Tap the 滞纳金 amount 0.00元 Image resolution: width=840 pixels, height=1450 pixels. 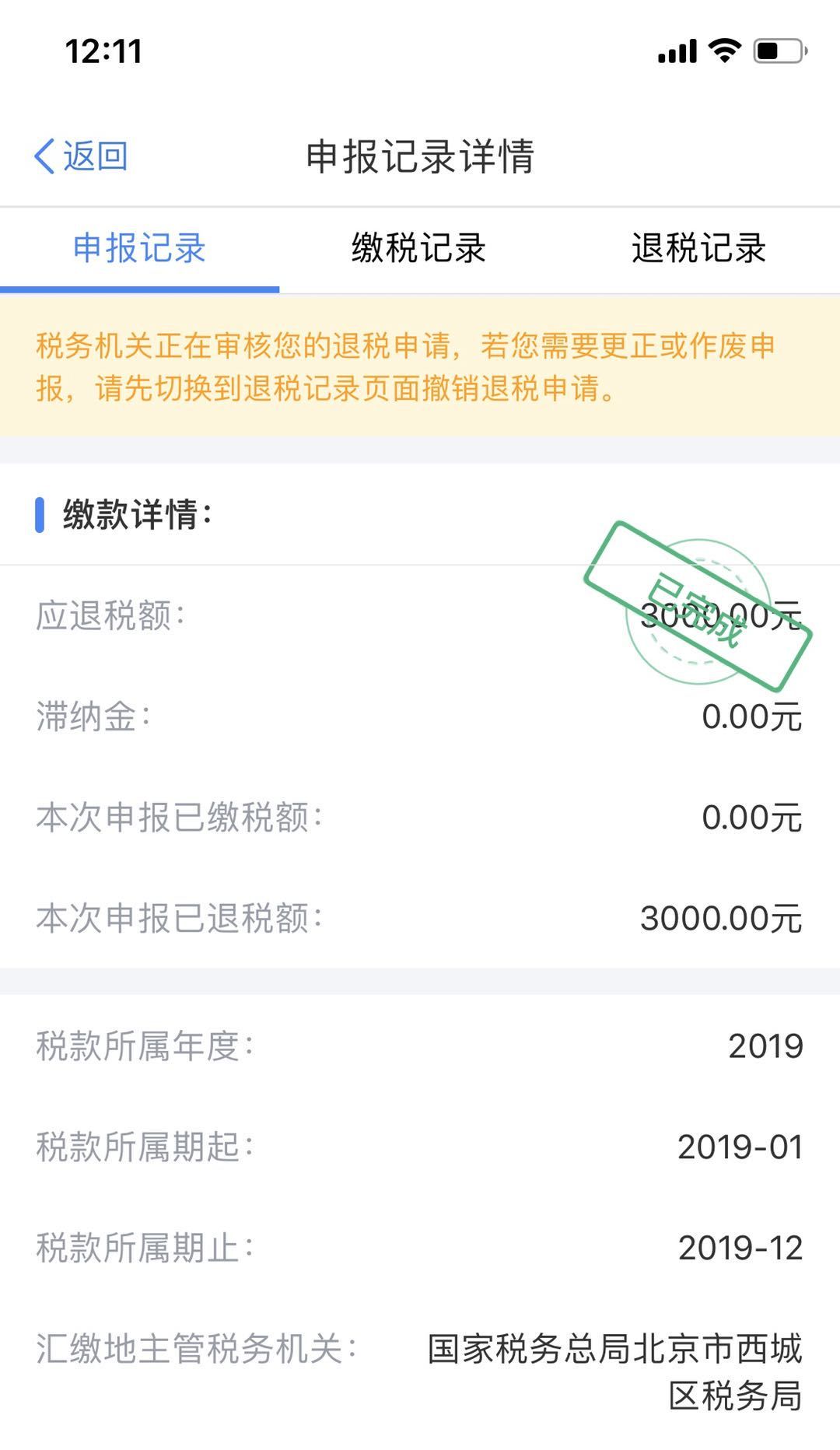click(x=751, y=717)
